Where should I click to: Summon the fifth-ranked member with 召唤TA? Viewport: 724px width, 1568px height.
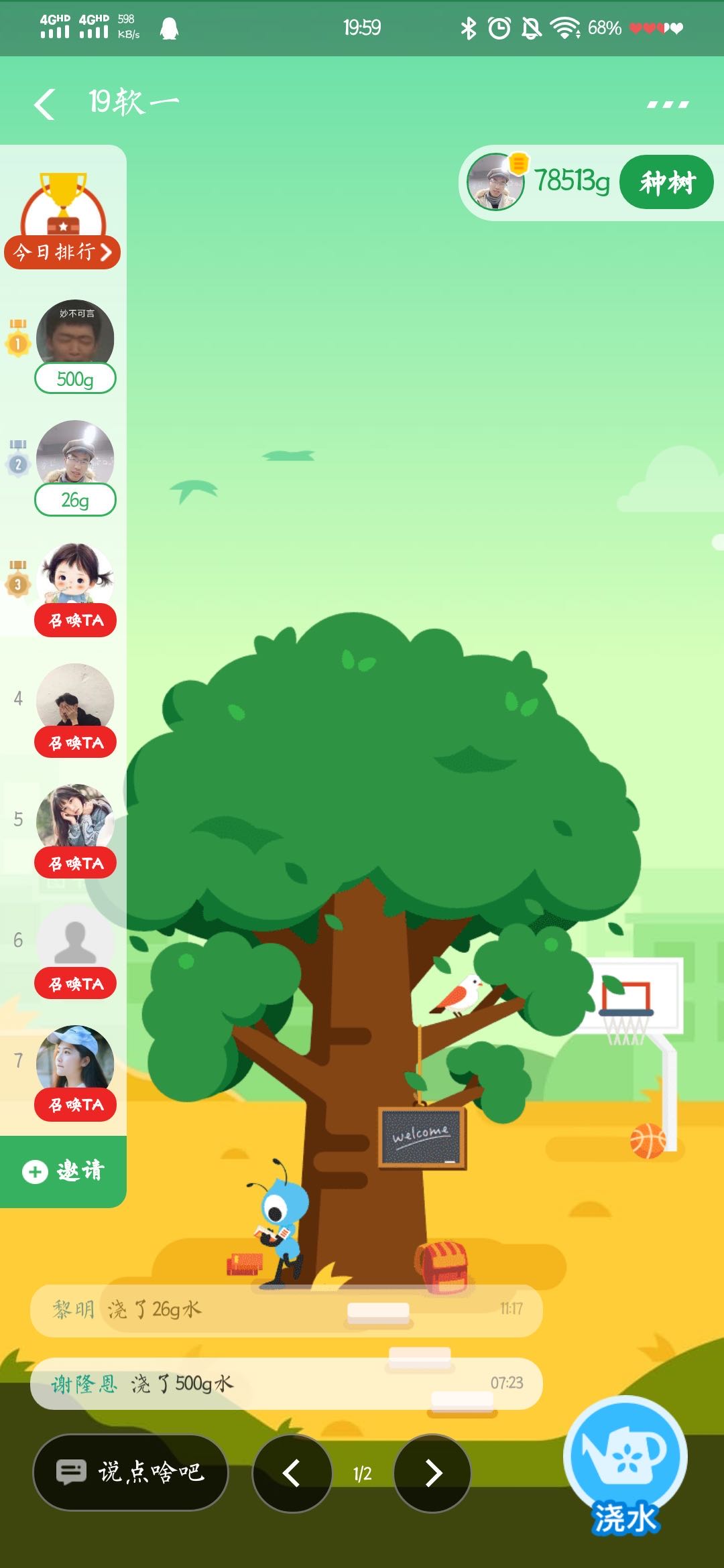[76, 863]
